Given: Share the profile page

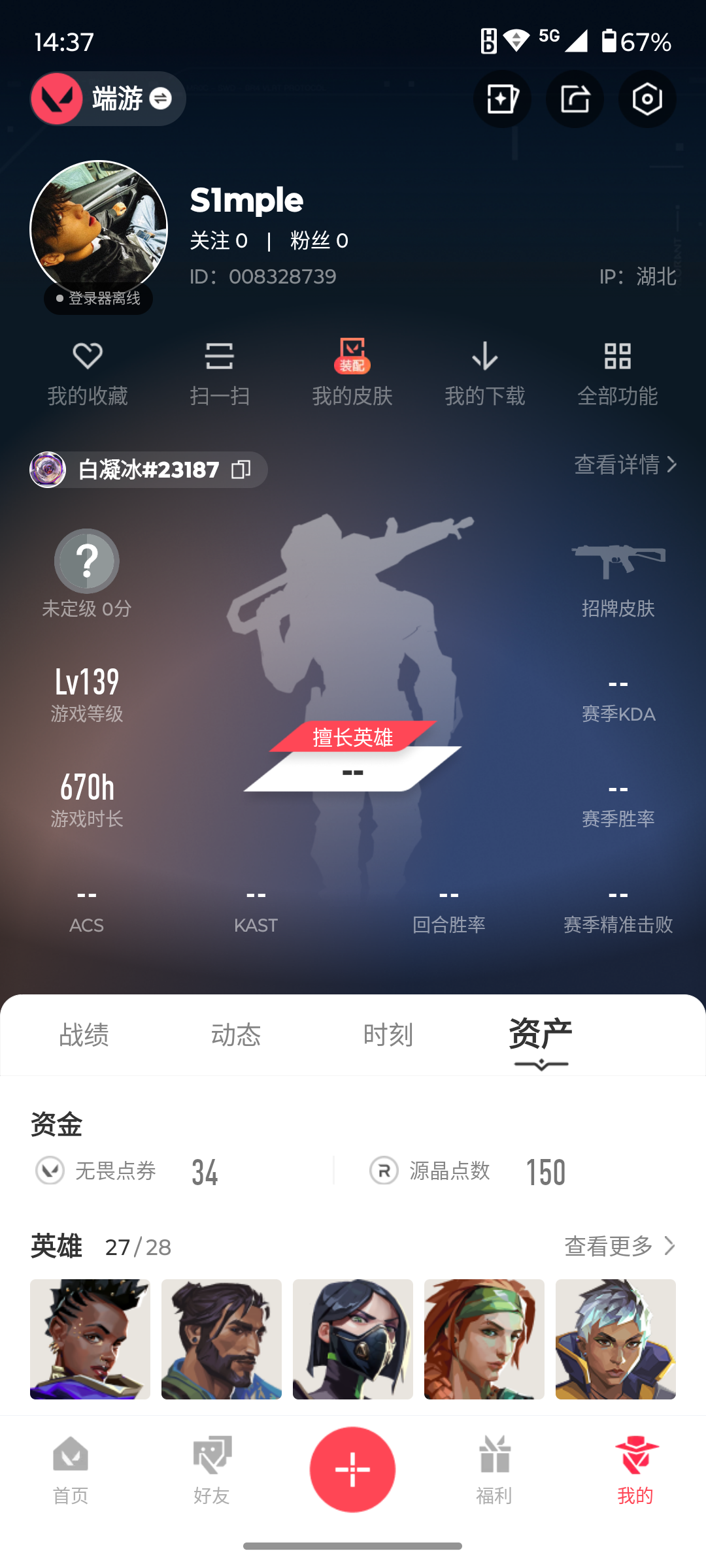Looking at the screenshot, I should (575, 99).
